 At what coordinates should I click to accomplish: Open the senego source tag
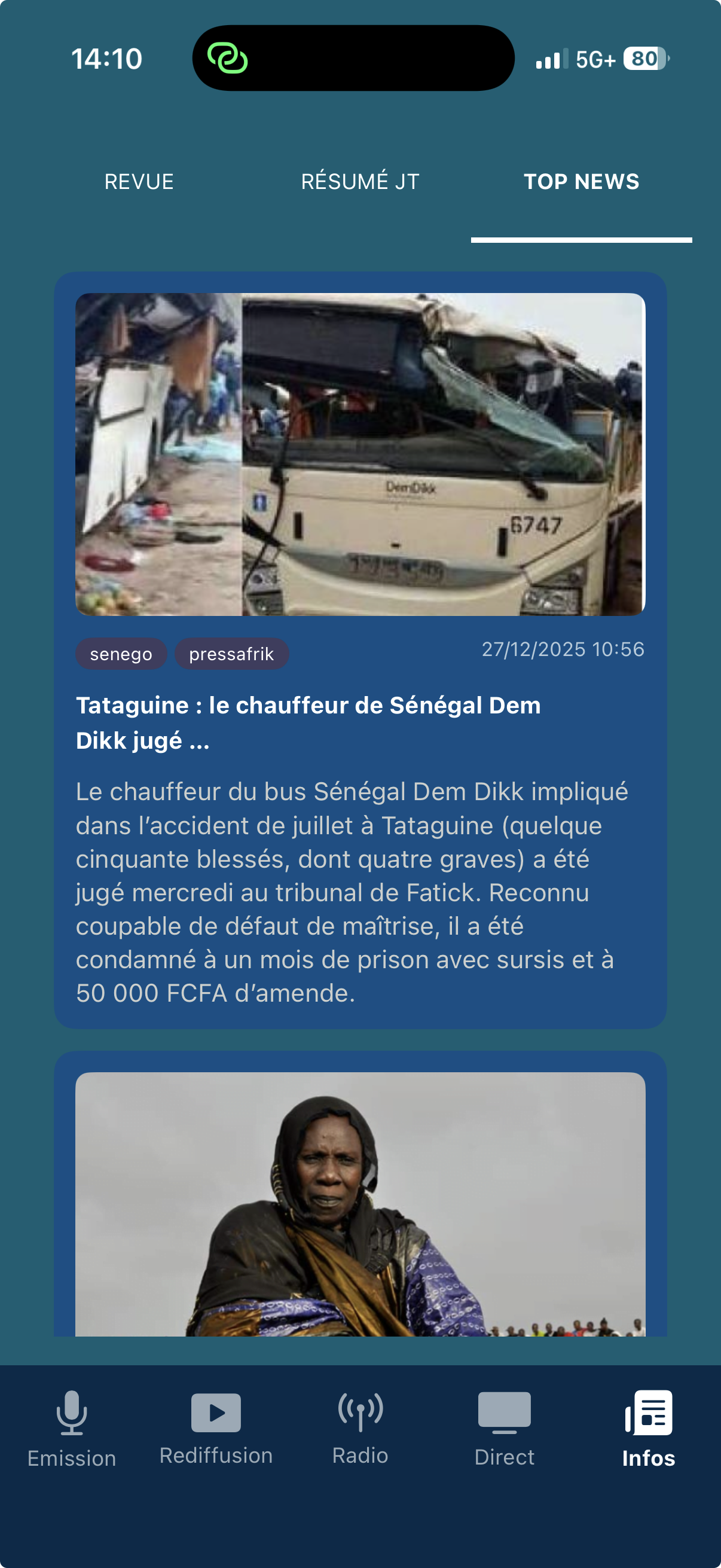(121, 653)
